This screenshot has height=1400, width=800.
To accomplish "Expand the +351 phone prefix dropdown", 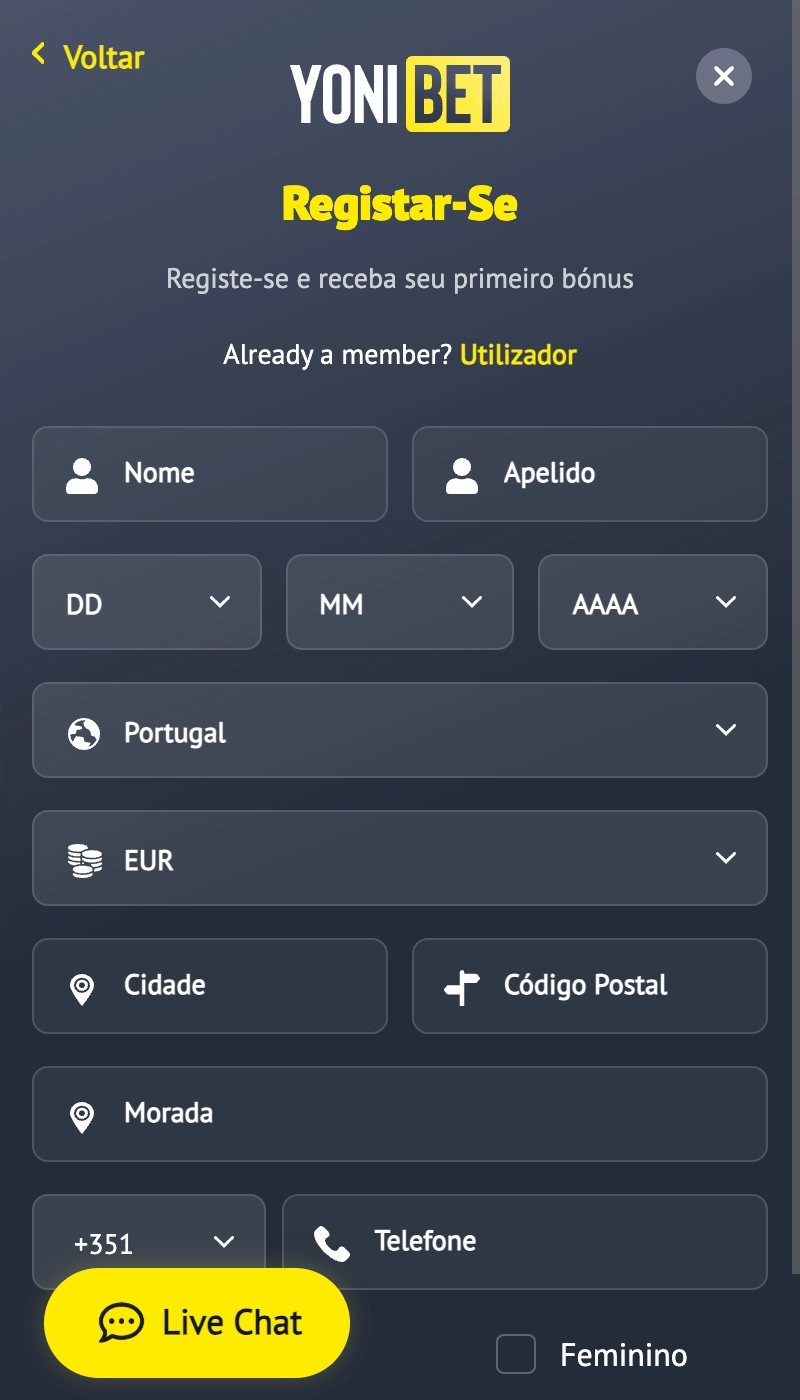I will (x=148, y=1241).
